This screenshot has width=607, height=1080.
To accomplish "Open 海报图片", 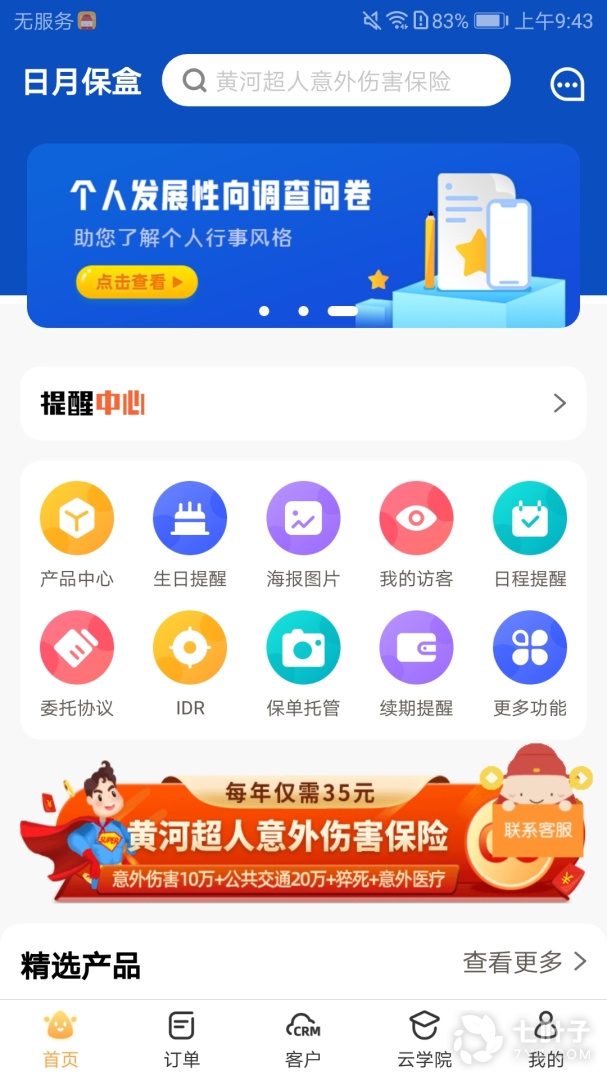I will [x=303, y=519].
